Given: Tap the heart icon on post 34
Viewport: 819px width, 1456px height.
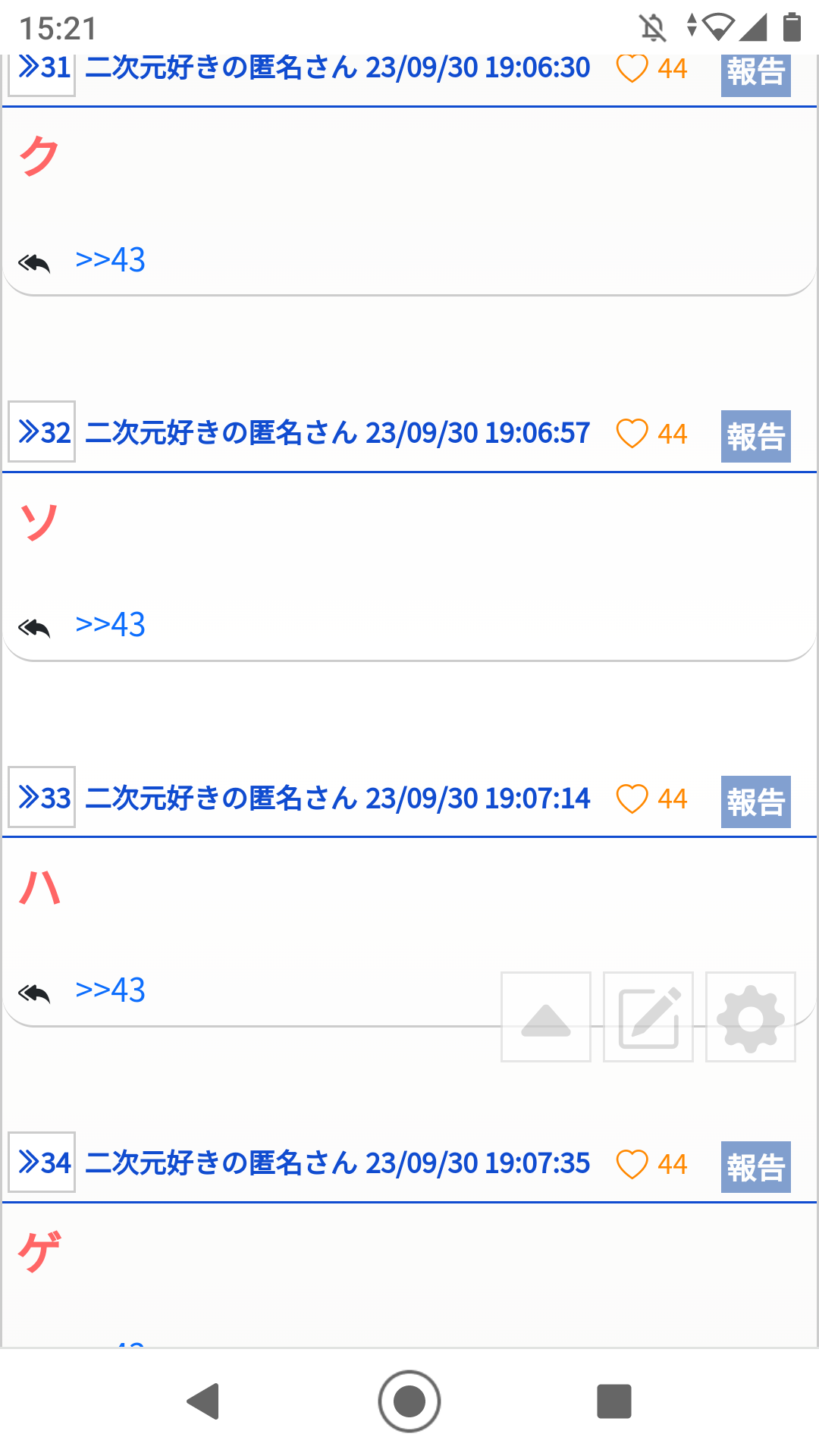Looking at the screenshot, I should tap(632, 1164).
